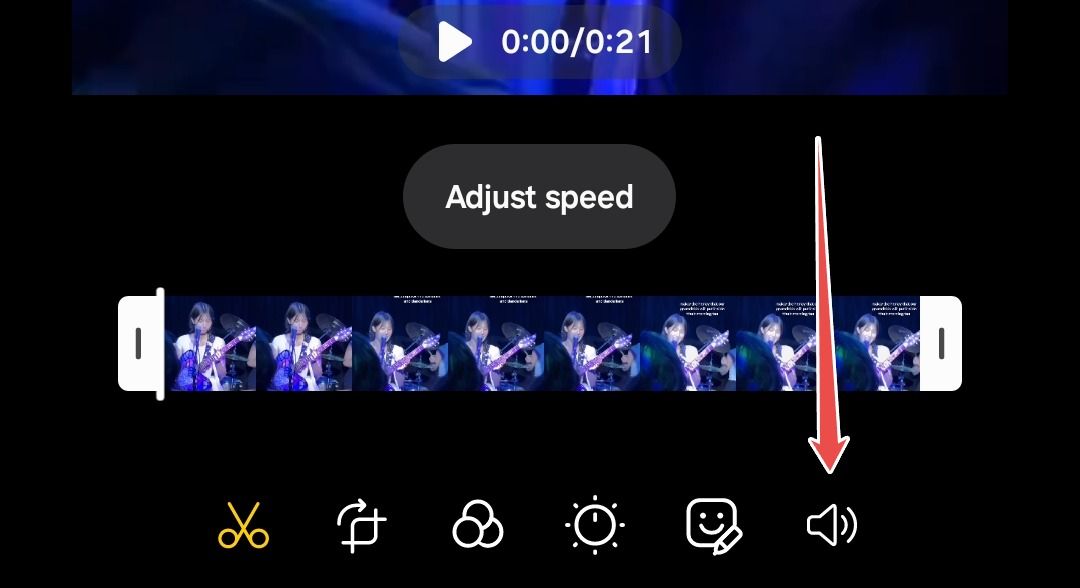Open the Adjust speed option
This screenshot has height=588, width=1080.
tap(539, 197)
